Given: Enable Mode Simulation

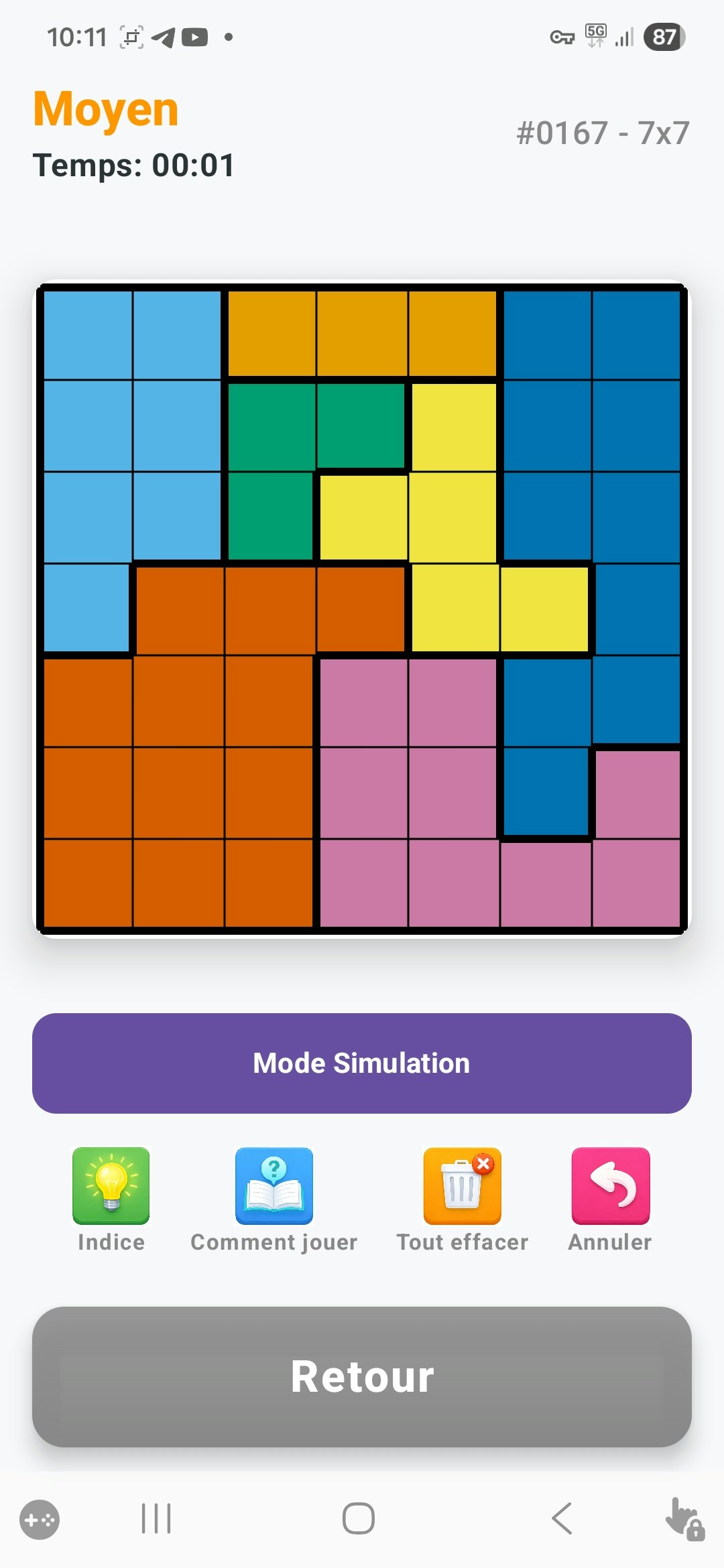Looking at the screenshot, I should [x=362, y=1063].
